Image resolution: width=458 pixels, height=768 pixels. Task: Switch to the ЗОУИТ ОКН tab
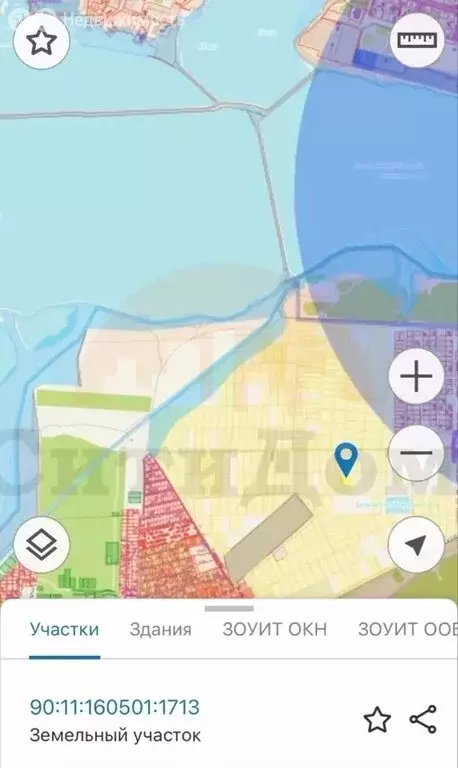pyautogui.click(x=274, y=629)
